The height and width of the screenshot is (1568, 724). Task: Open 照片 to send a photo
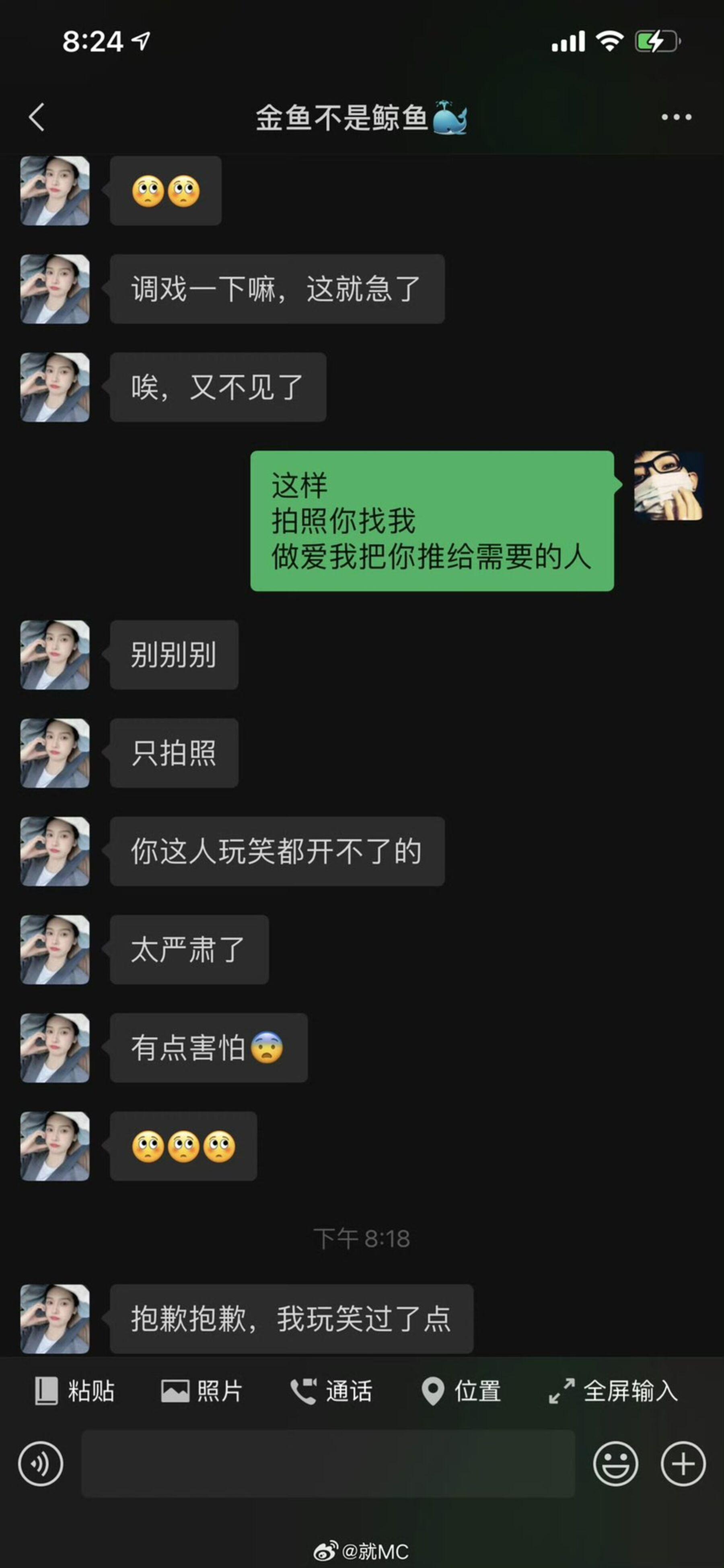(x=202, y=1391)
